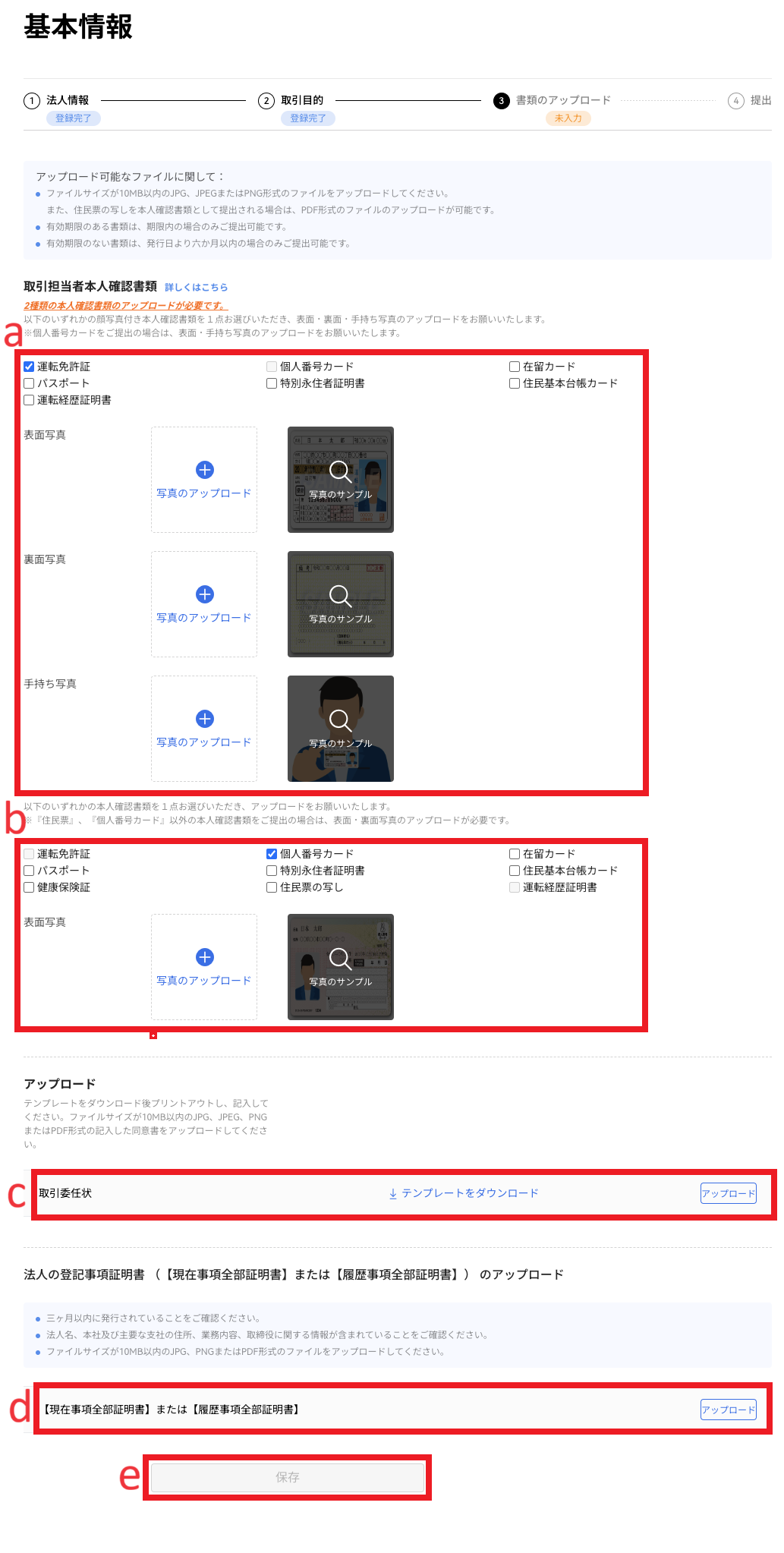
Task: Go back to step 1 法人情報
Action: coord(57,100)
